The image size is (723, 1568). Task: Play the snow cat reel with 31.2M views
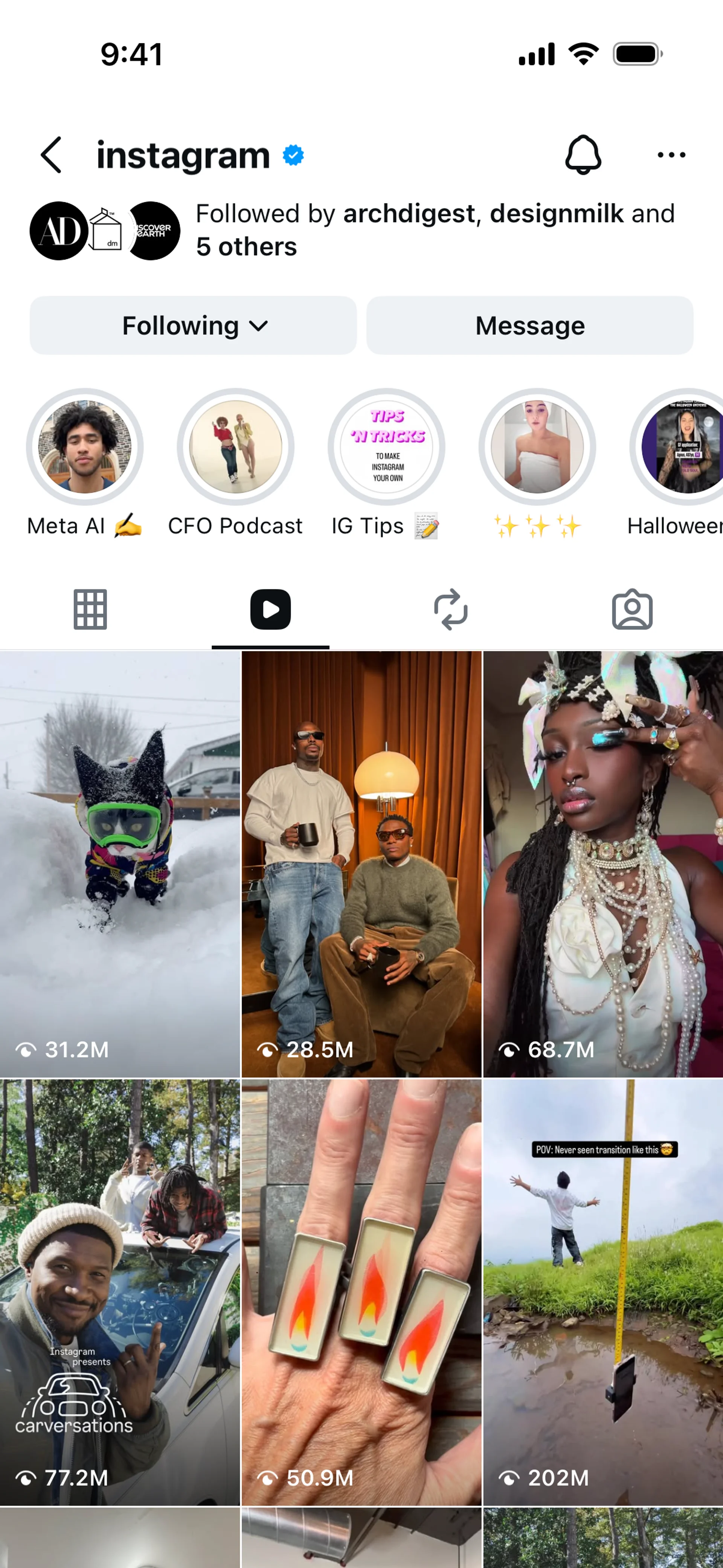click(x=120, y=864)
